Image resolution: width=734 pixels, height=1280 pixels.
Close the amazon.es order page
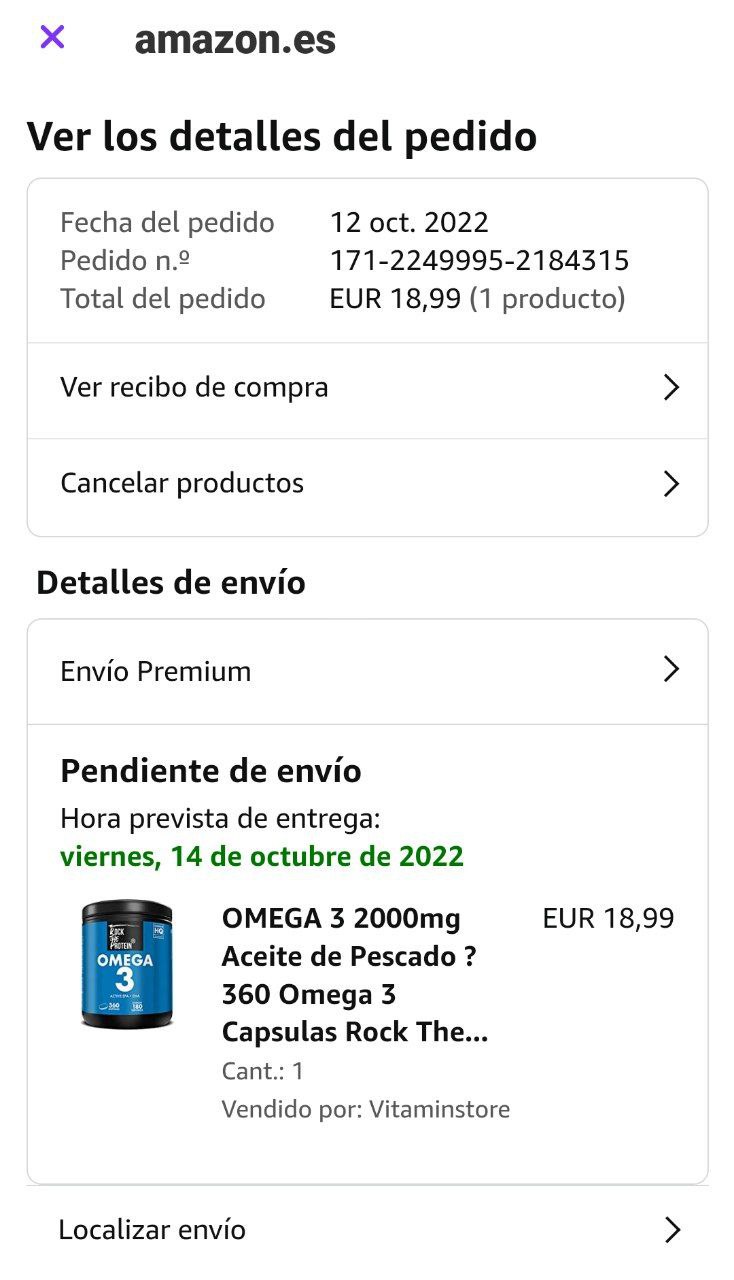(52, 38)
